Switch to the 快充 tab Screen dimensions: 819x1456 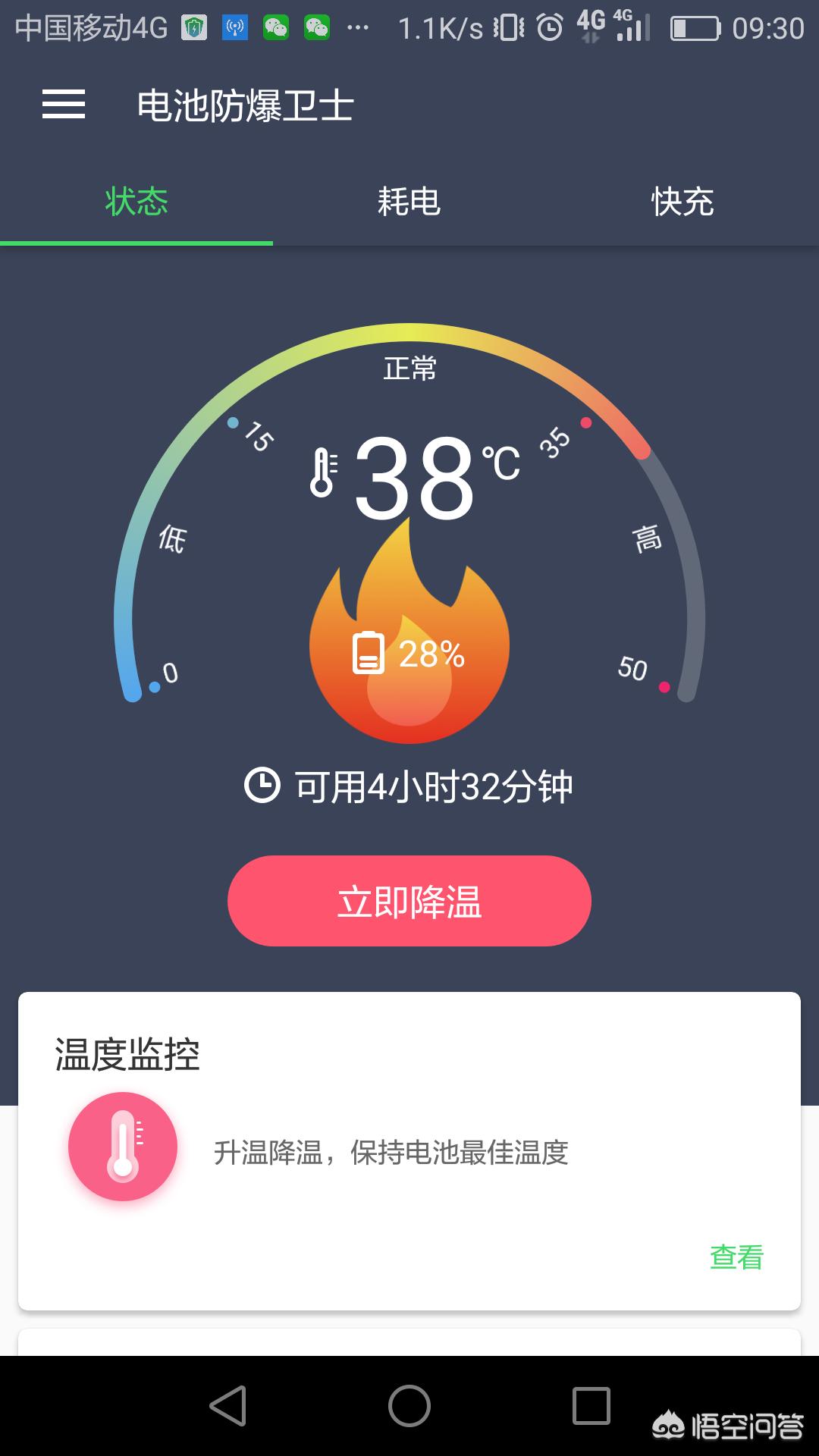[682, 202]
